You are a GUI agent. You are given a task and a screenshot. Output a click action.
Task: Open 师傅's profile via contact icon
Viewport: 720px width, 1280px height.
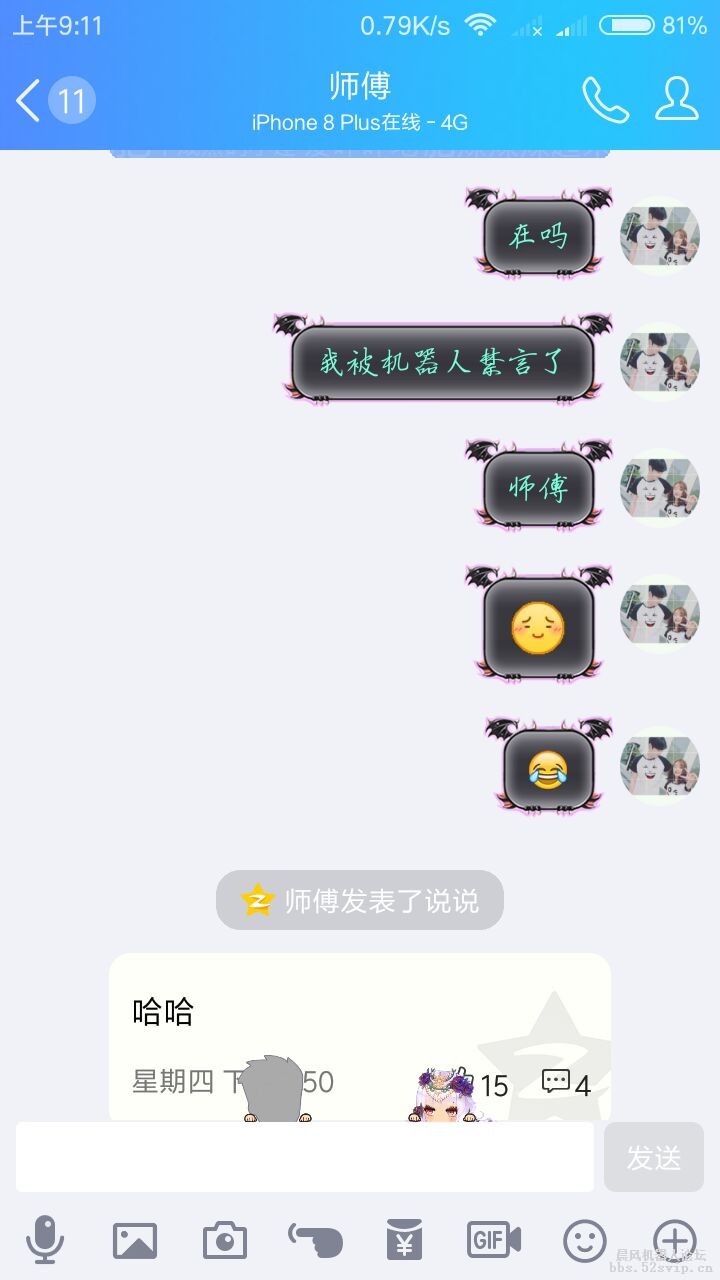[x=677, y=100]
